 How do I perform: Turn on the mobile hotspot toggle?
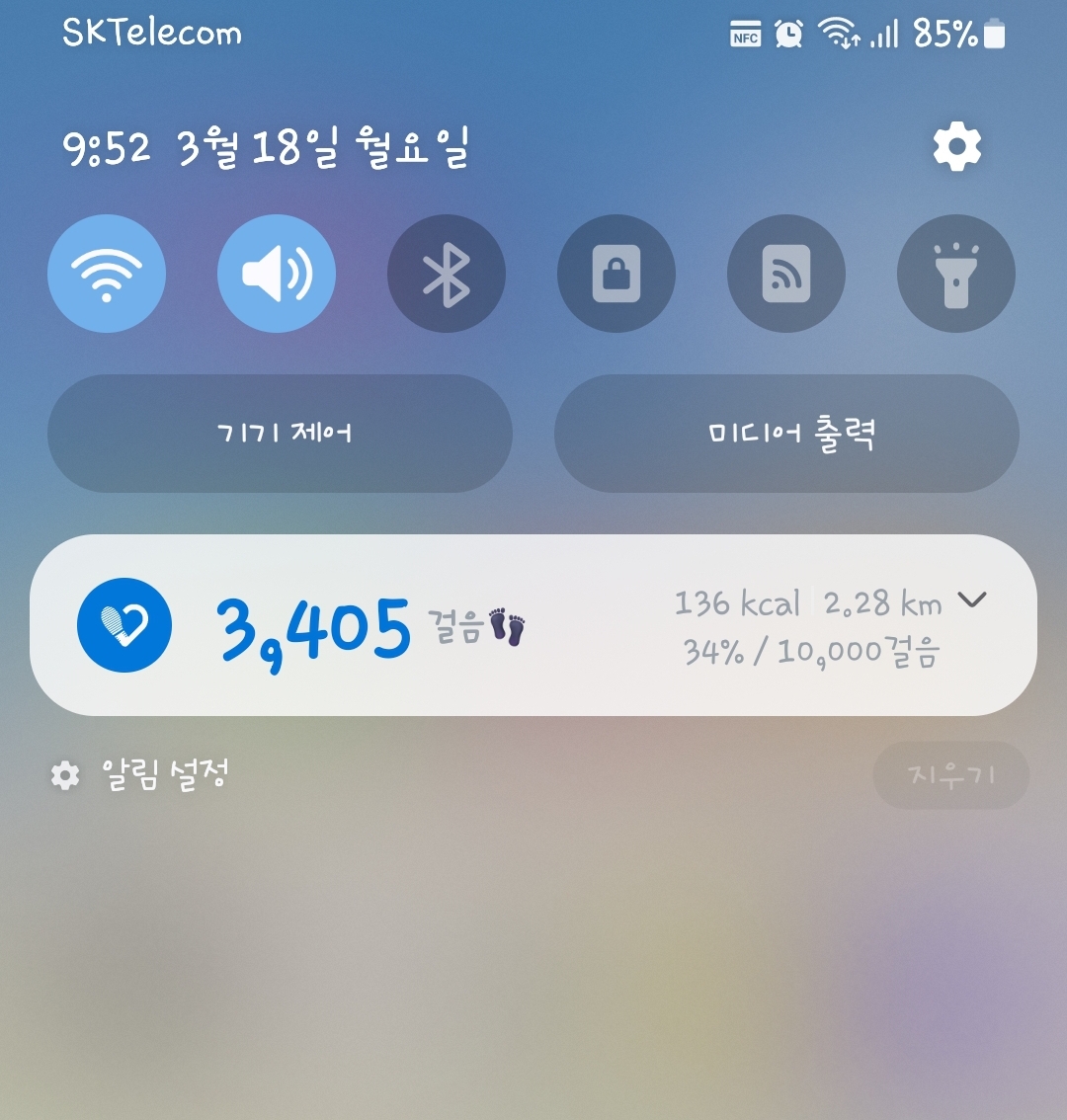tap(786, 274)
